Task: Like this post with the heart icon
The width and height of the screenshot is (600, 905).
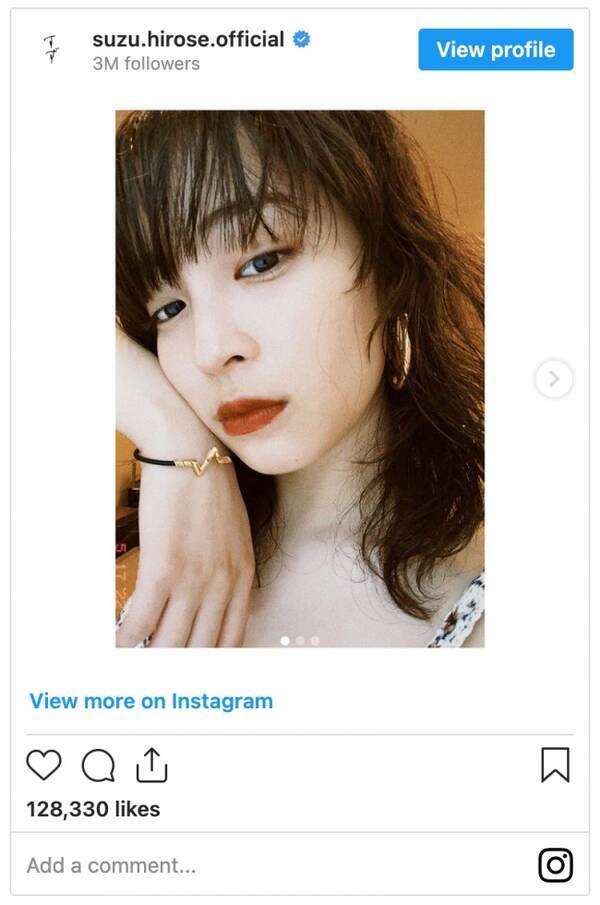Action: (x=43, y=765)
